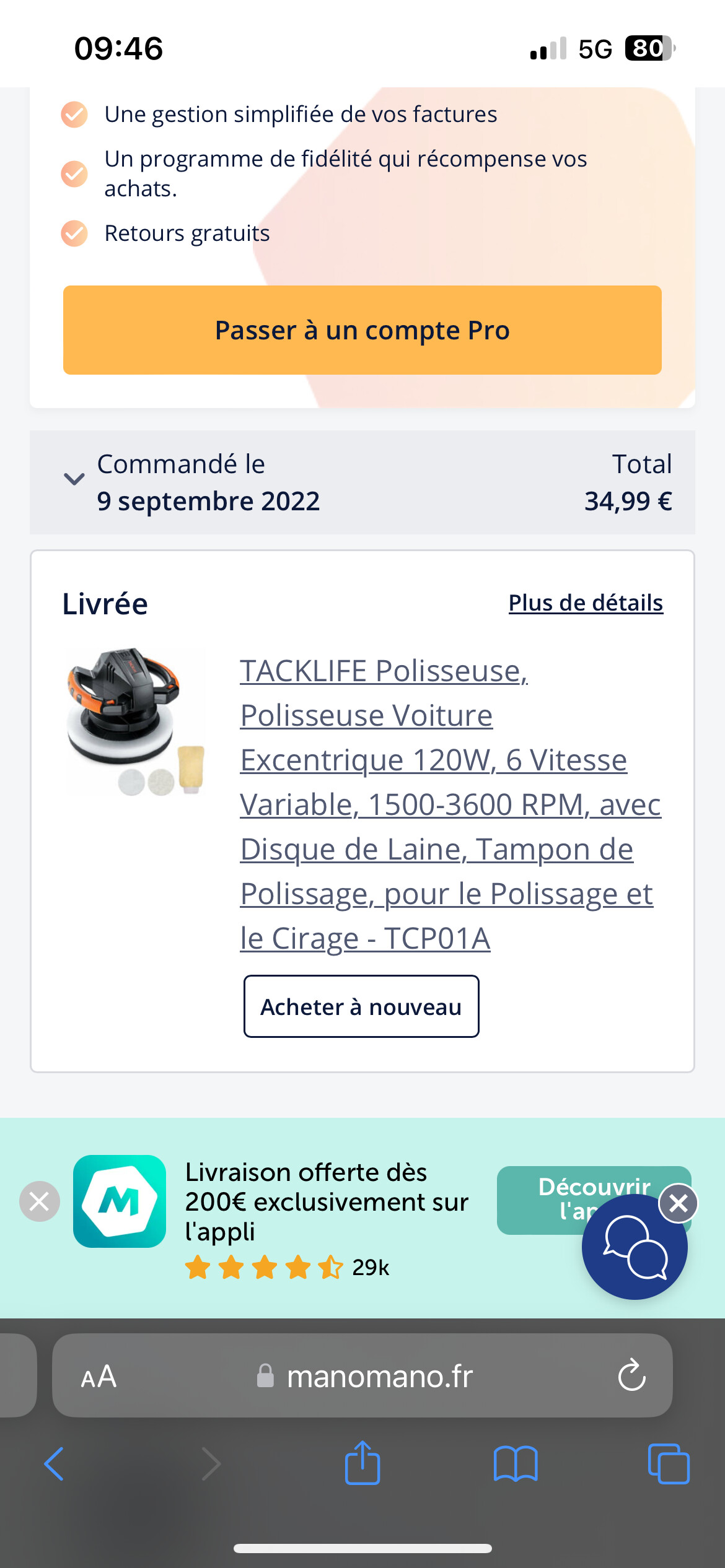725x1568 pixels.
Task: Share this page
Action: tap(362, 1463)
